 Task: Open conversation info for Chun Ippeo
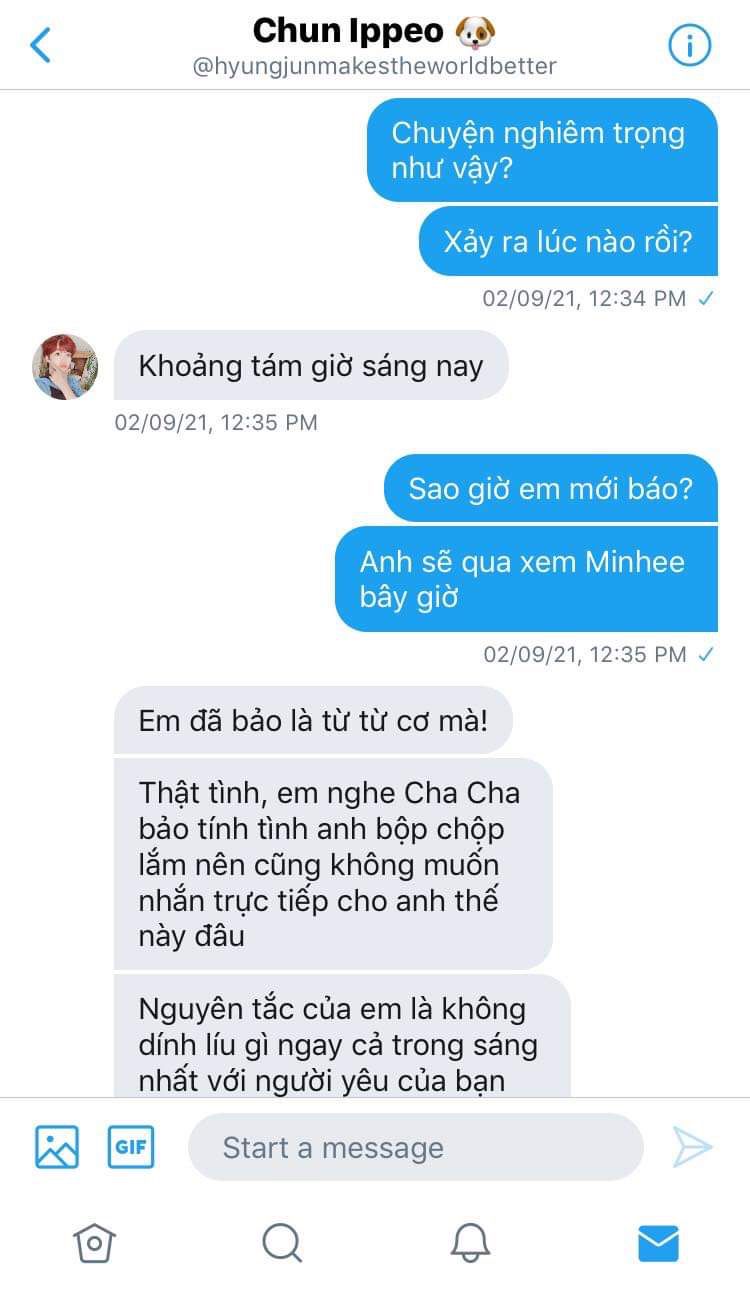pyautogui.click(x=689, y=45)
